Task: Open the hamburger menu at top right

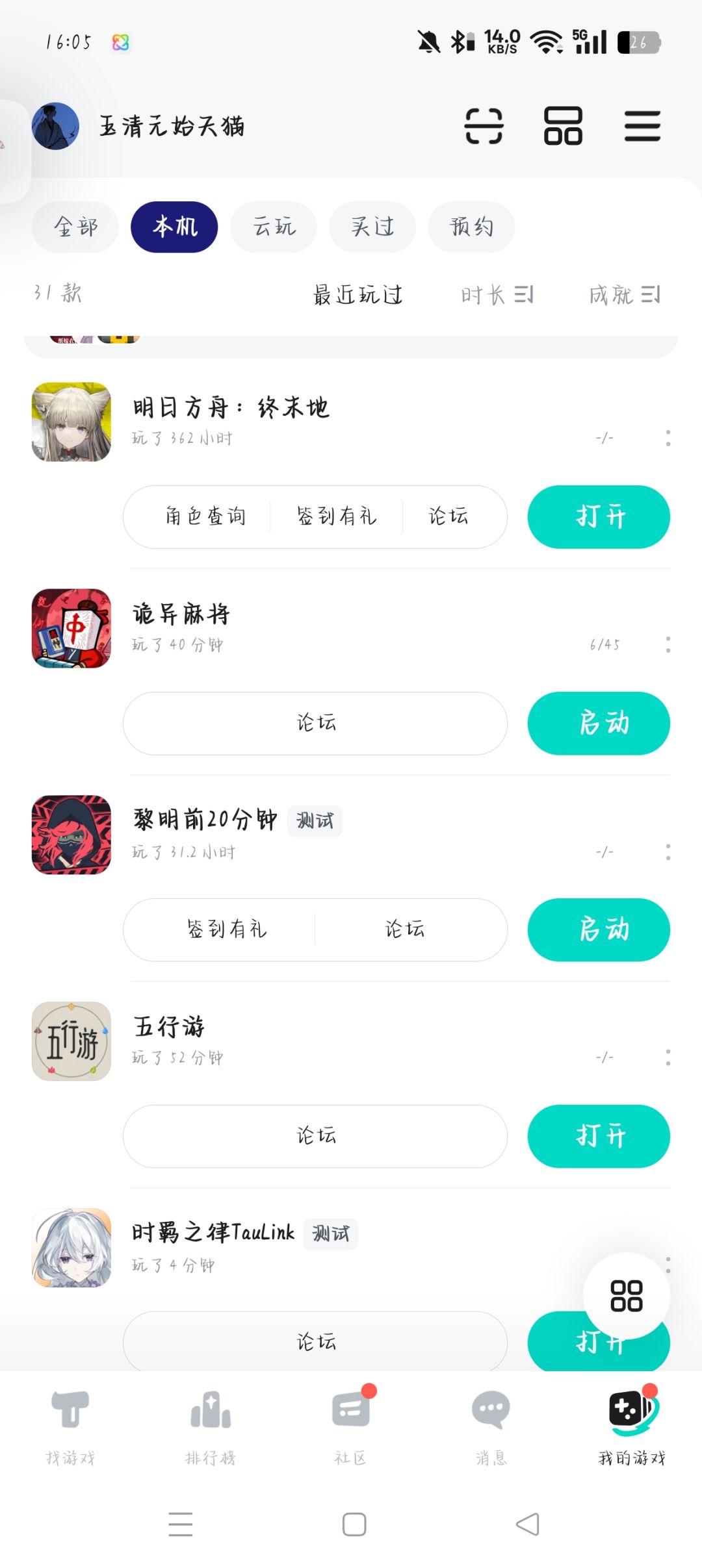Action: [642, 126]
